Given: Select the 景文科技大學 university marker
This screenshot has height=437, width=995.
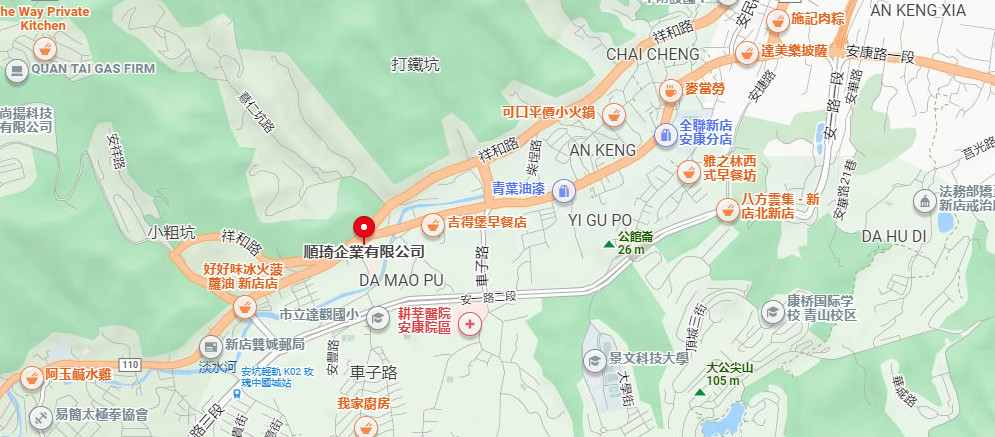Looking at the screenshot, I should (x=593, y=358).
